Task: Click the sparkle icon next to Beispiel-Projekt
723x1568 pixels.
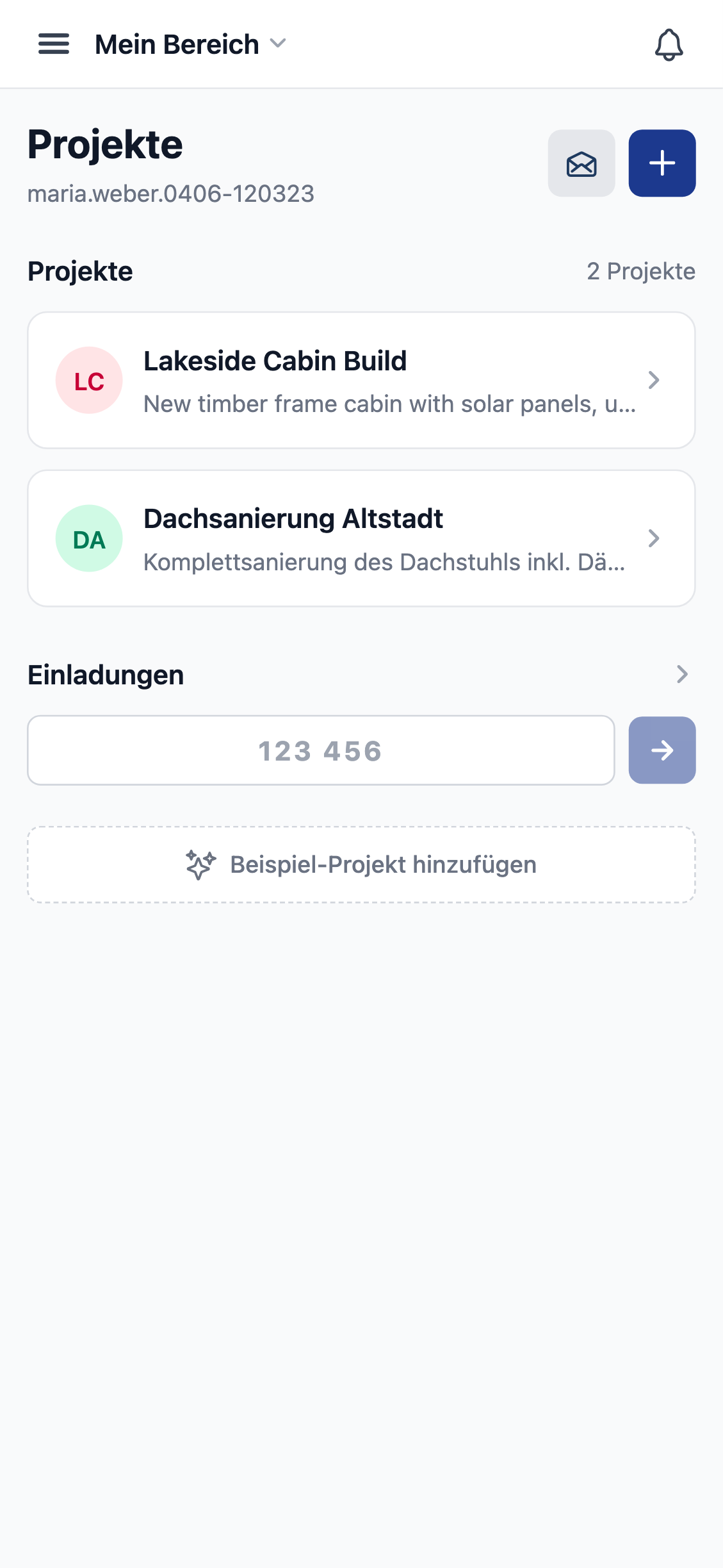Action: point(199,864)
